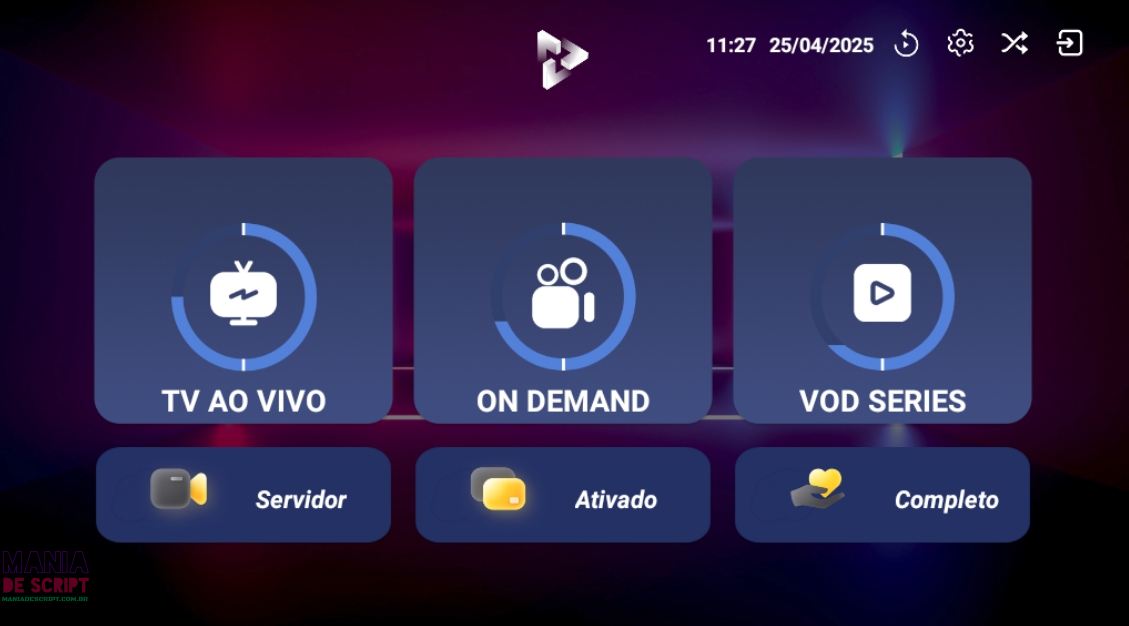Tap the Servidor card

[x=243, y=495]
